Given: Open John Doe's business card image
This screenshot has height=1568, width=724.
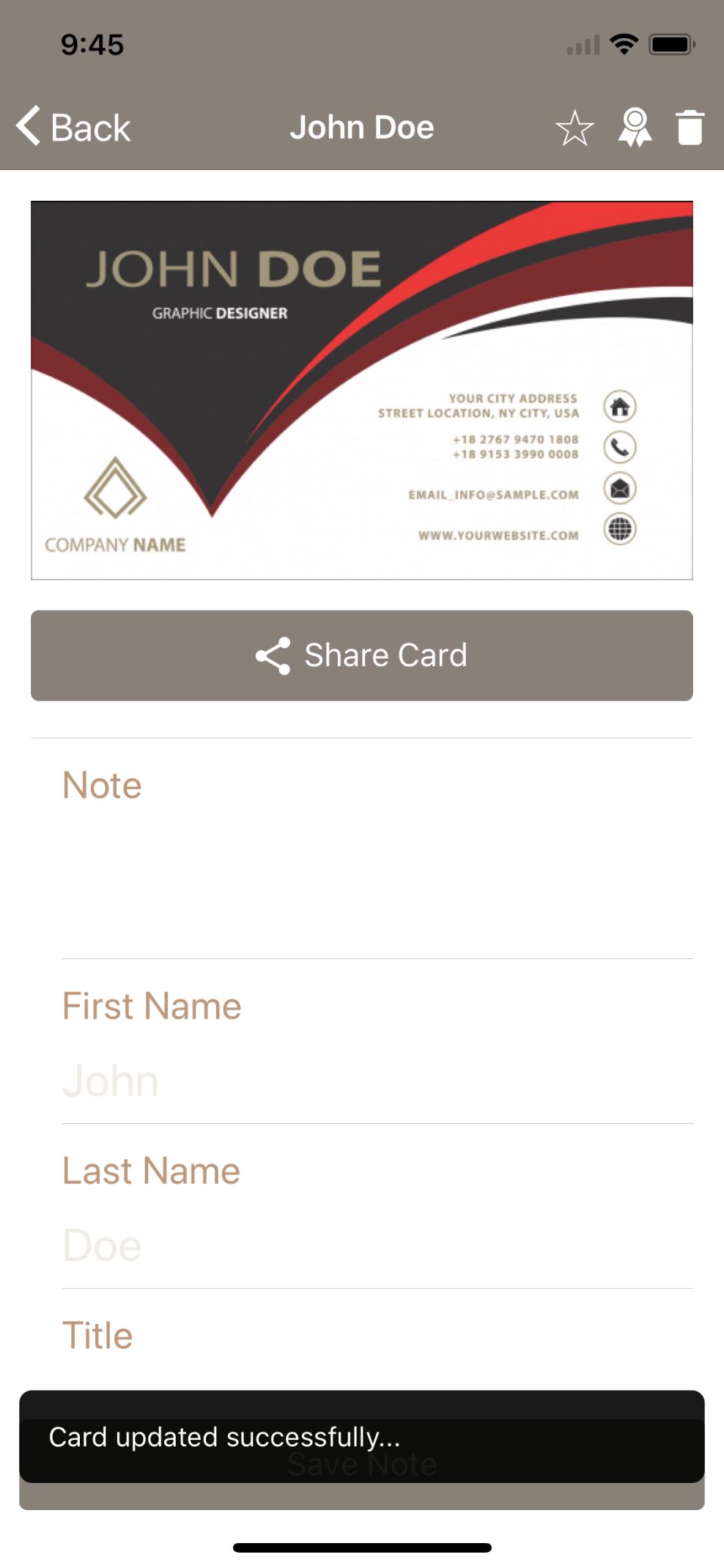Looking at the screenshot, I should (x=362, y=391).
